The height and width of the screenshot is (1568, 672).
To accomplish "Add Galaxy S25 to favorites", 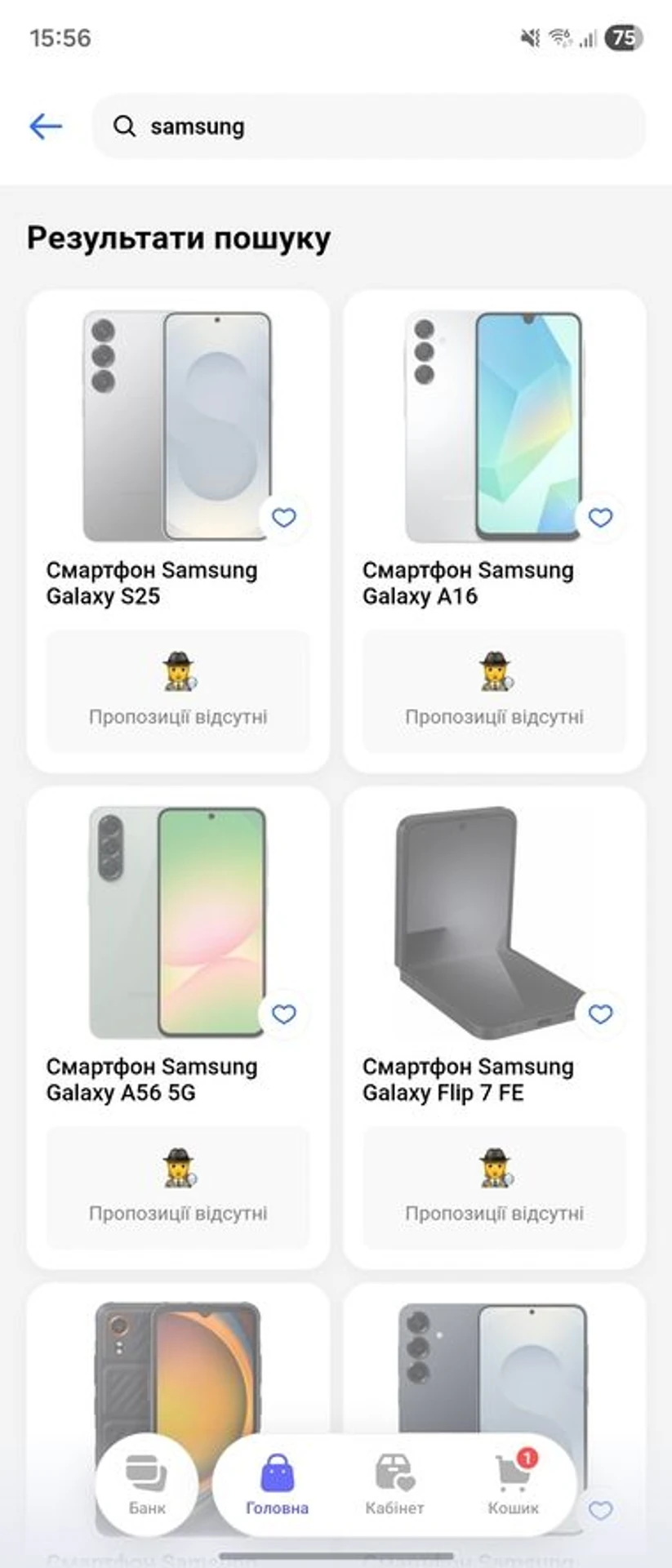I will tap(283, 518).
